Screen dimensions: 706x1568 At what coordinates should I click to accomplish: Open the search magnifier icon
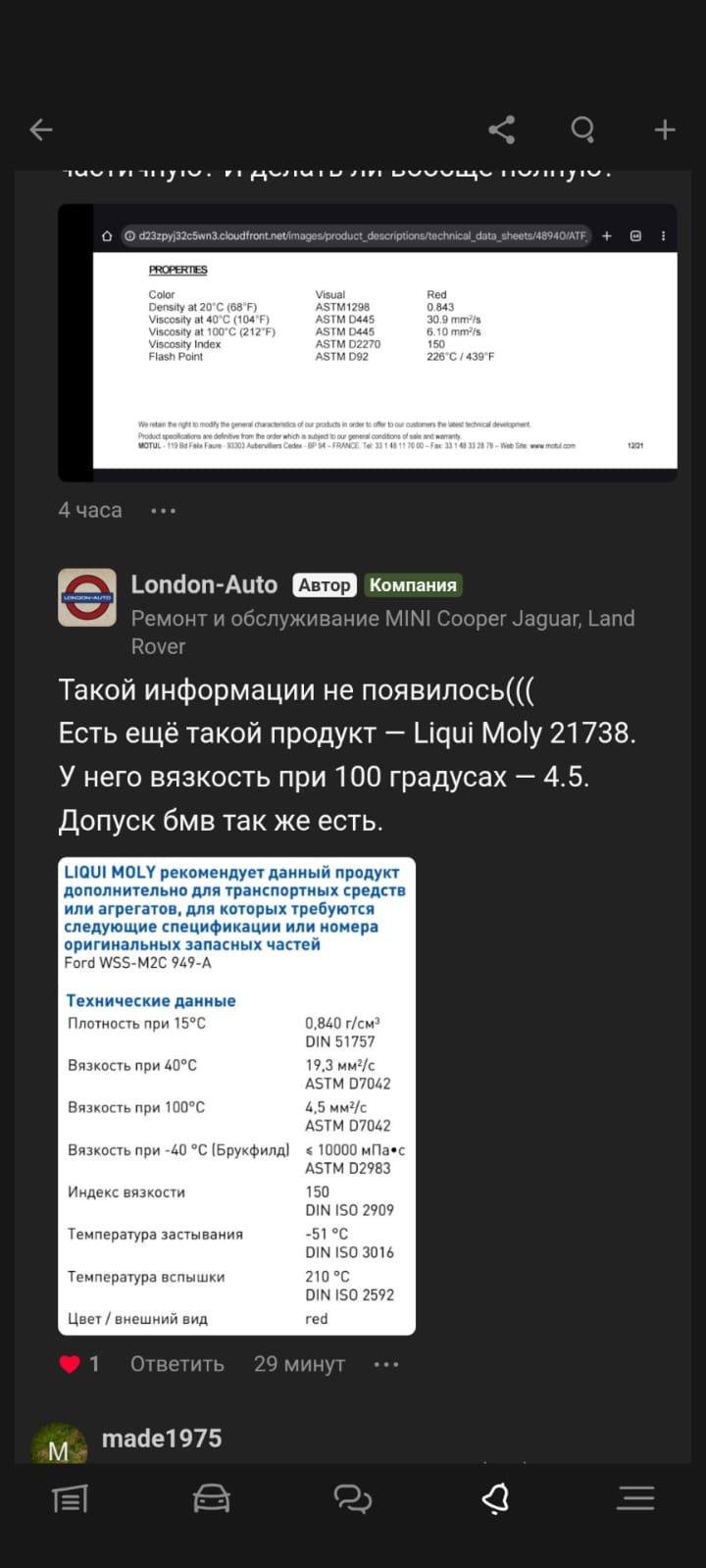tap(583, 129)
